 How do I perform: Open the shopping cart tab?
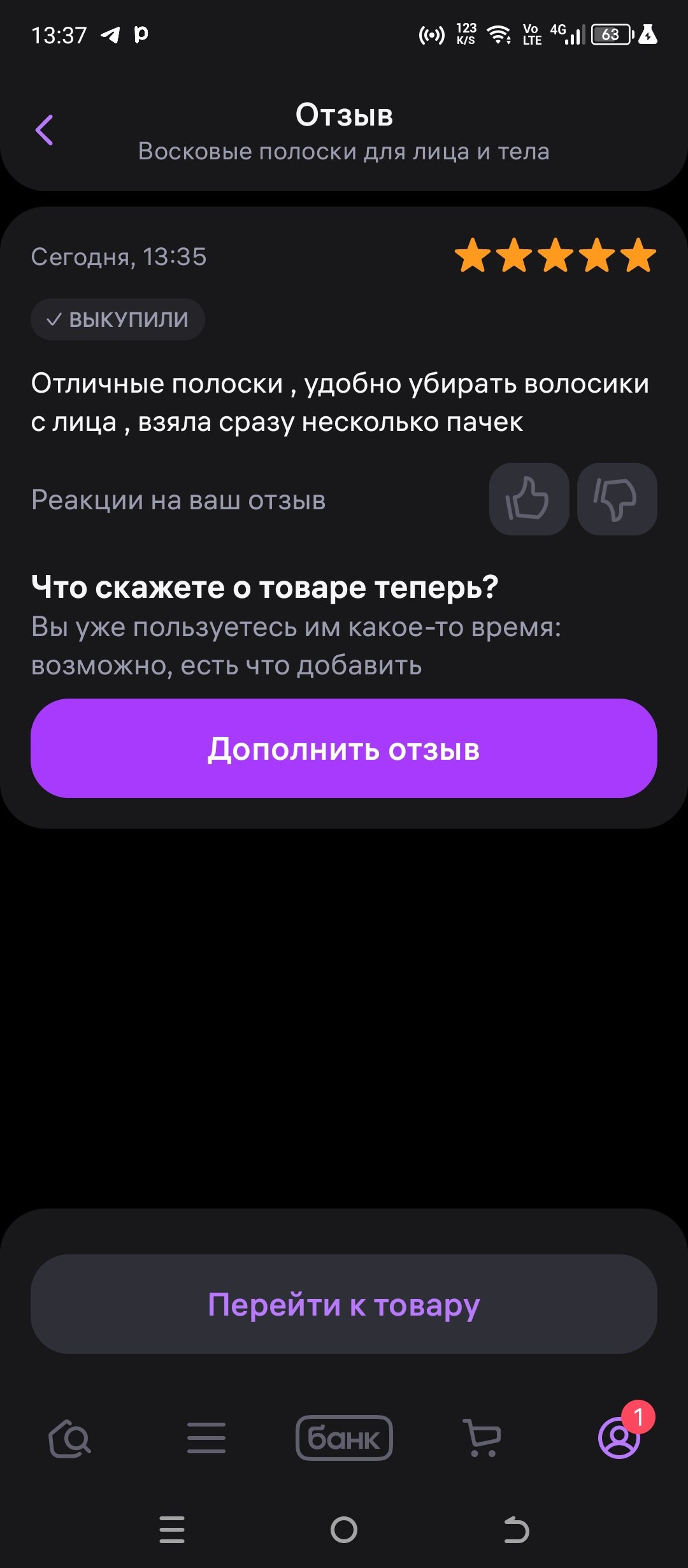tap(482, 1438)
